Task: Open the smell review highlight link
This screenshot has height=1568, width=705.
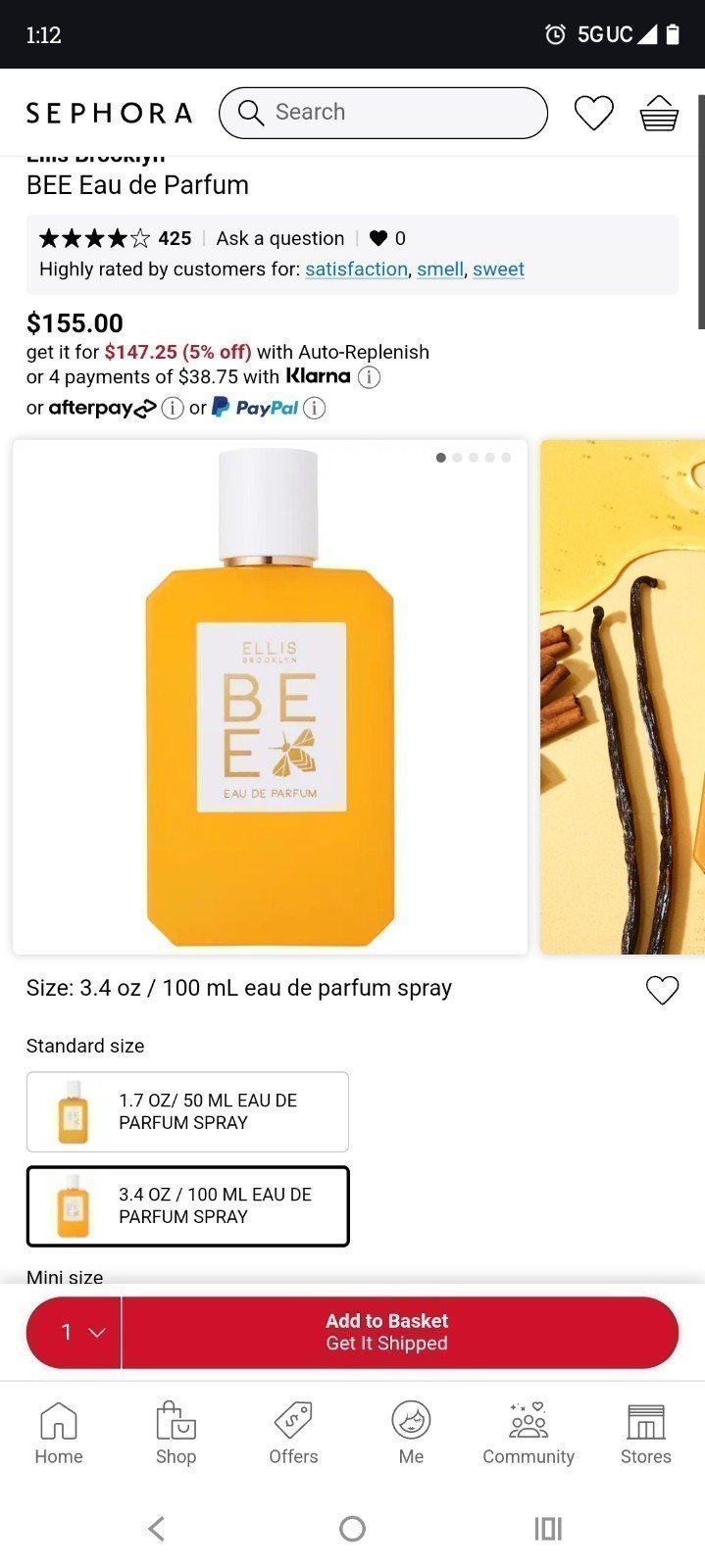Action: pos(440,269)
